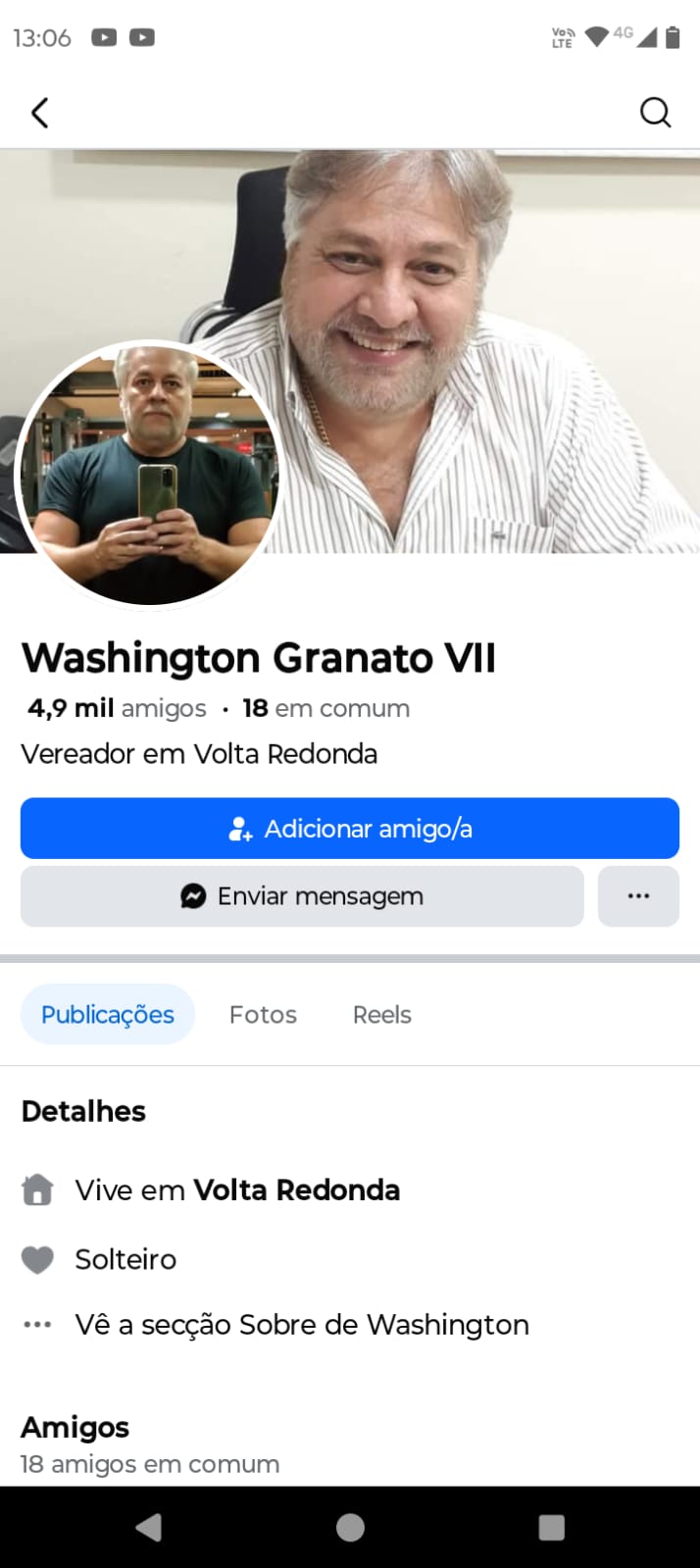Open Vê a secção Sobre de Washington

pos(301,1325)
